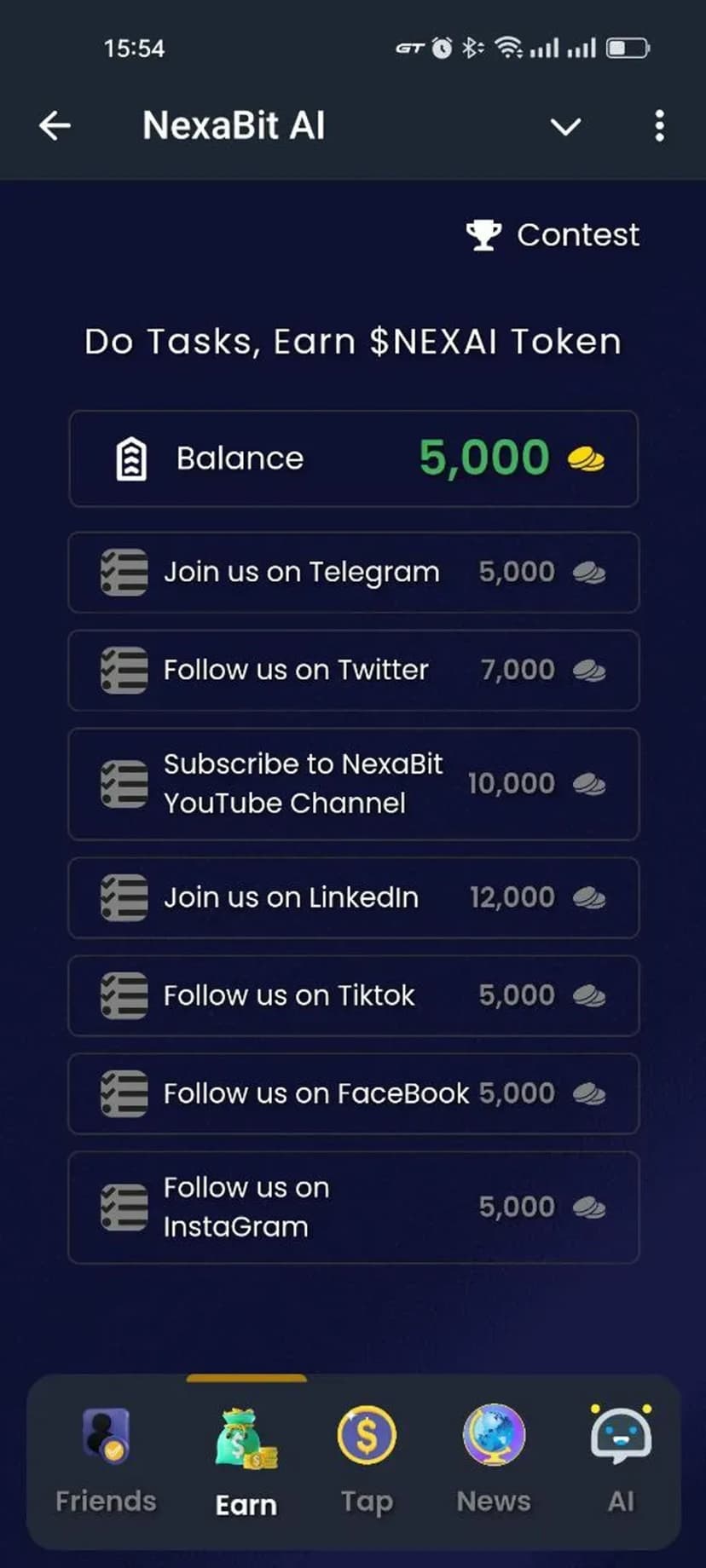This screenshot has width=706, height=1568.
Task: Switch to the Tap tab
Action: coord(367,1459)
